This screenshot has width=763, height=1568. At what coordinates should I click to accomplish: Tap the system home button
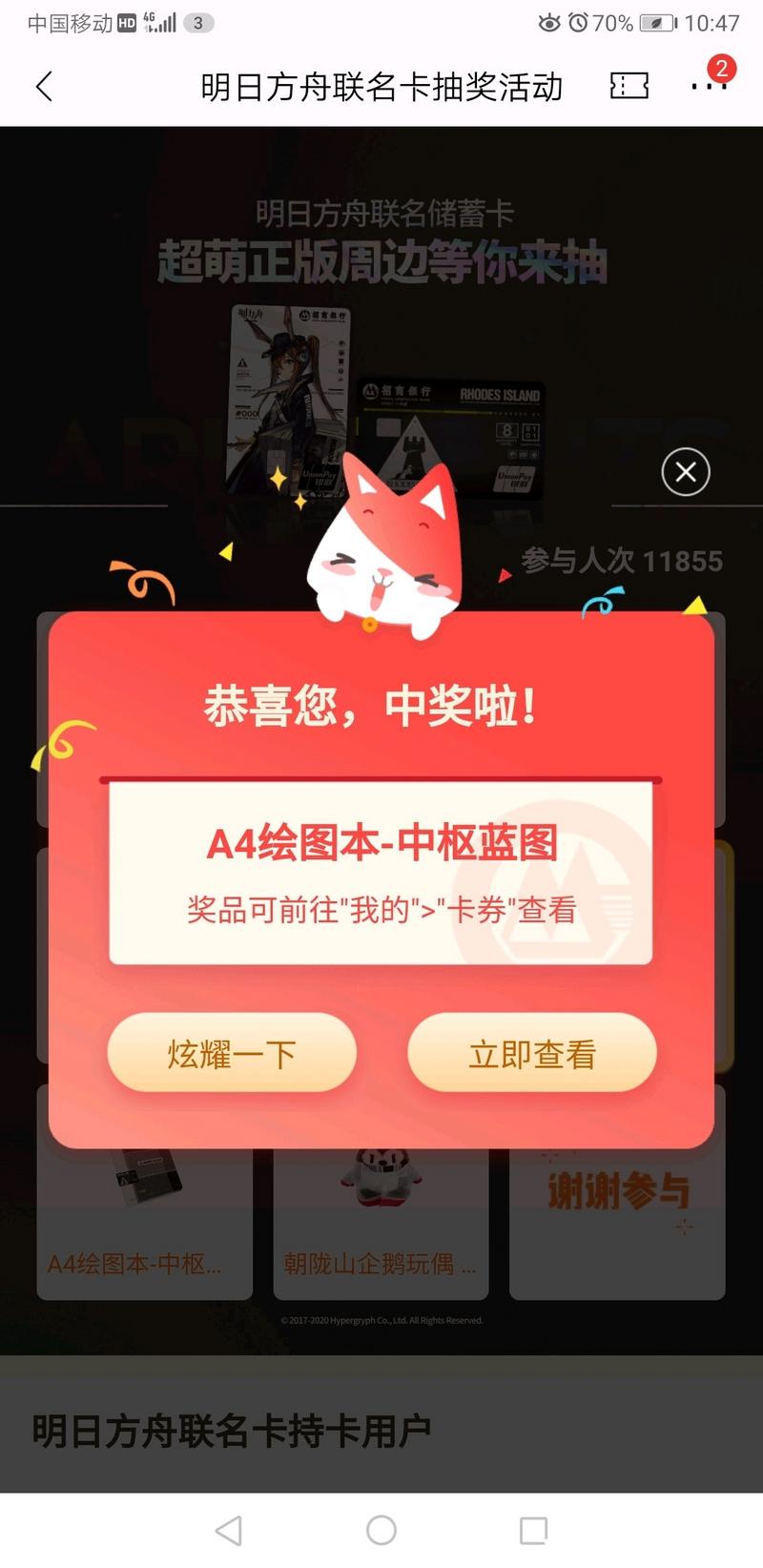pos(381,1530)
